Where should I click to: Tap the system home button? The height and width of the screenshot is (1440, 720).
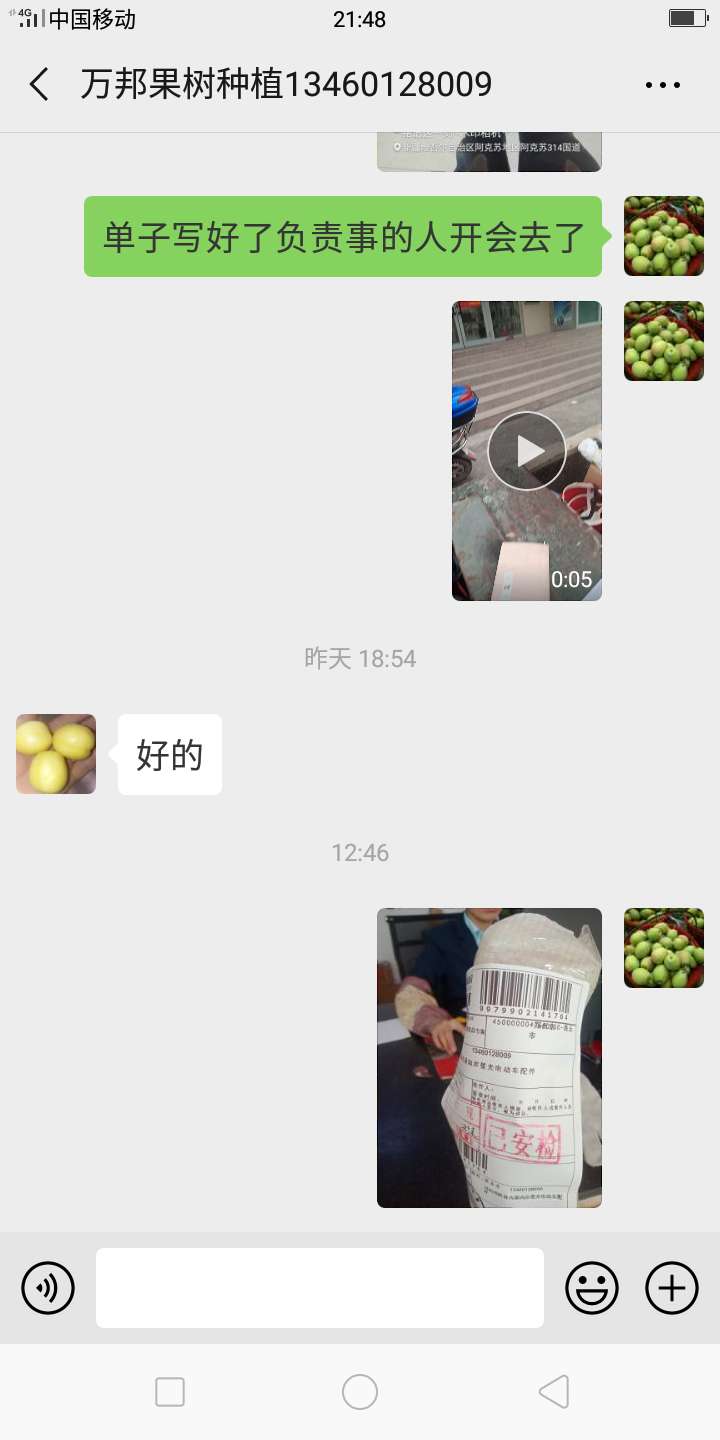pyautogui.click(x=360, y=1391)
